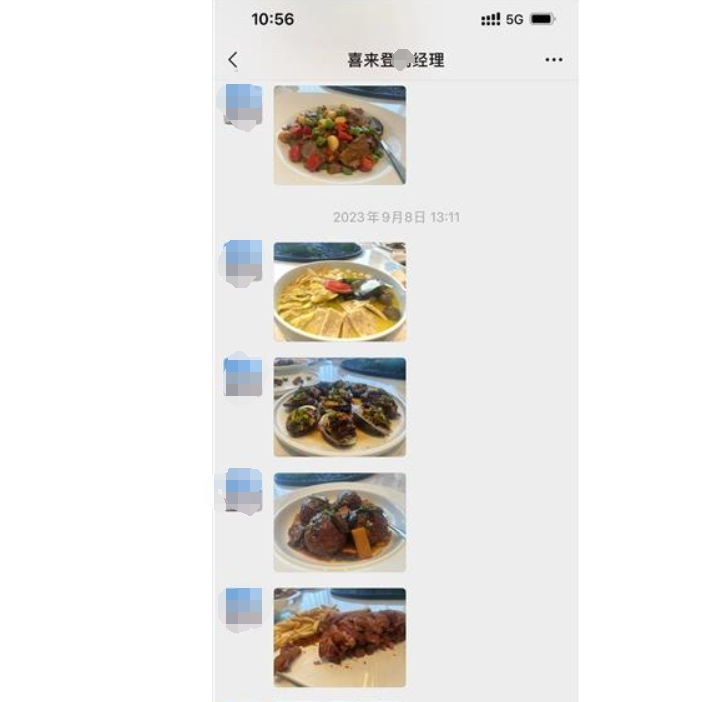View the braised meatballs photo

pyautogui.click(x=340, y=522)
